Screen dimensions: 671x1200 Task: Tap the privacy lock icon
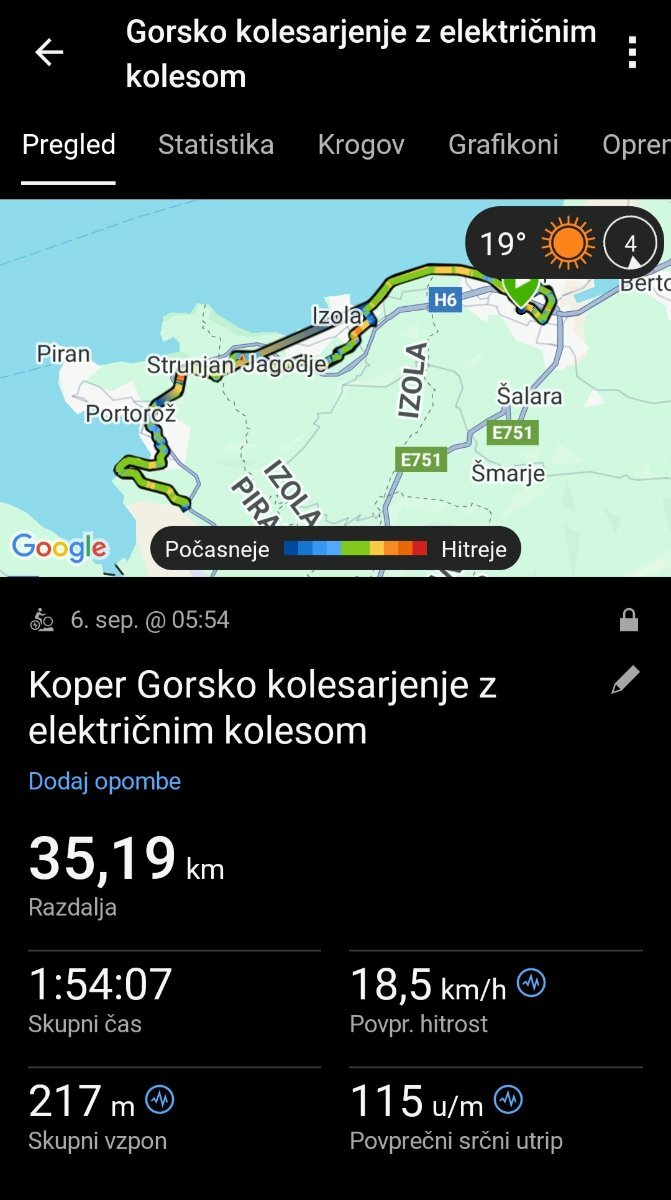pyautogui.click(x=629, y=621)
